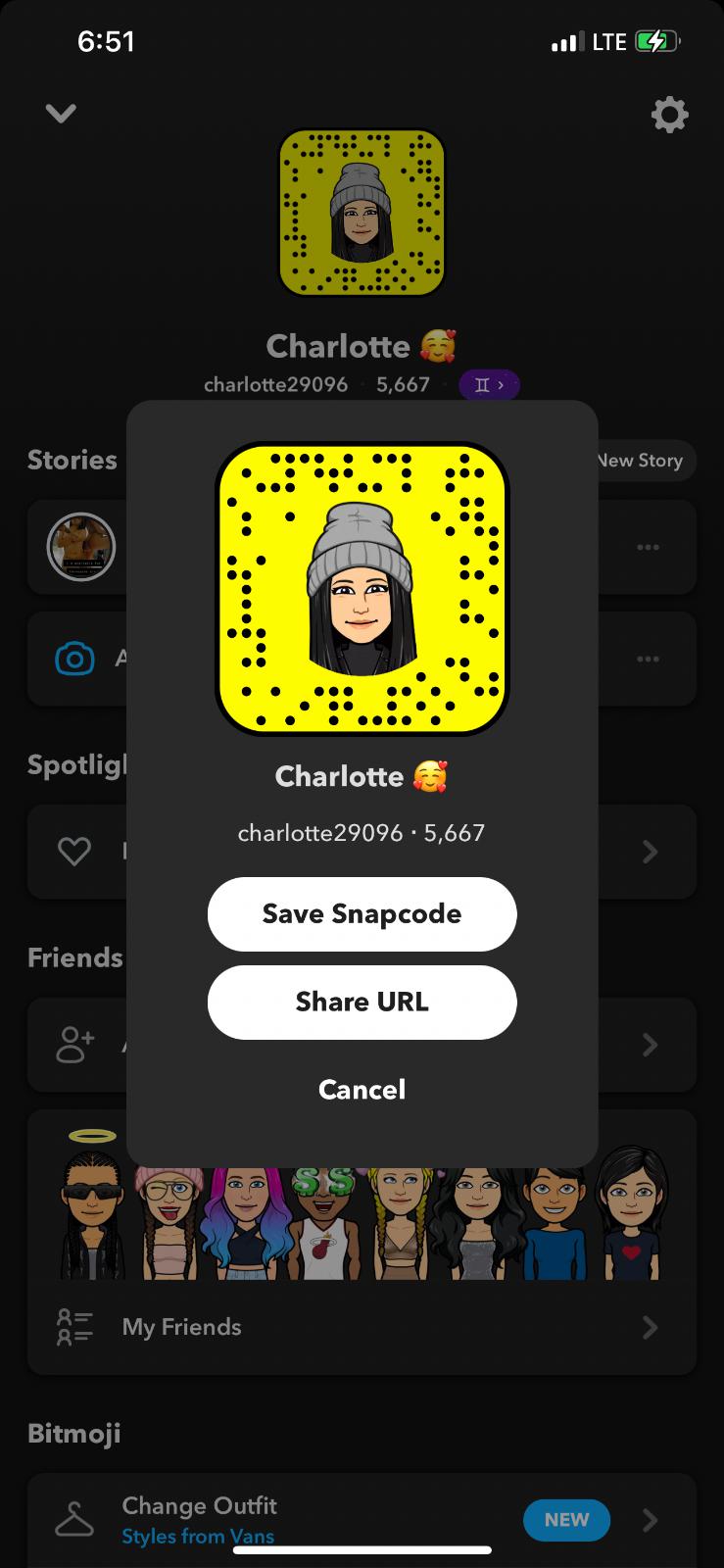Viewport: 724px width, 1568px height.
Task: Collapse profile with down chevron
Action: [61, 114]
